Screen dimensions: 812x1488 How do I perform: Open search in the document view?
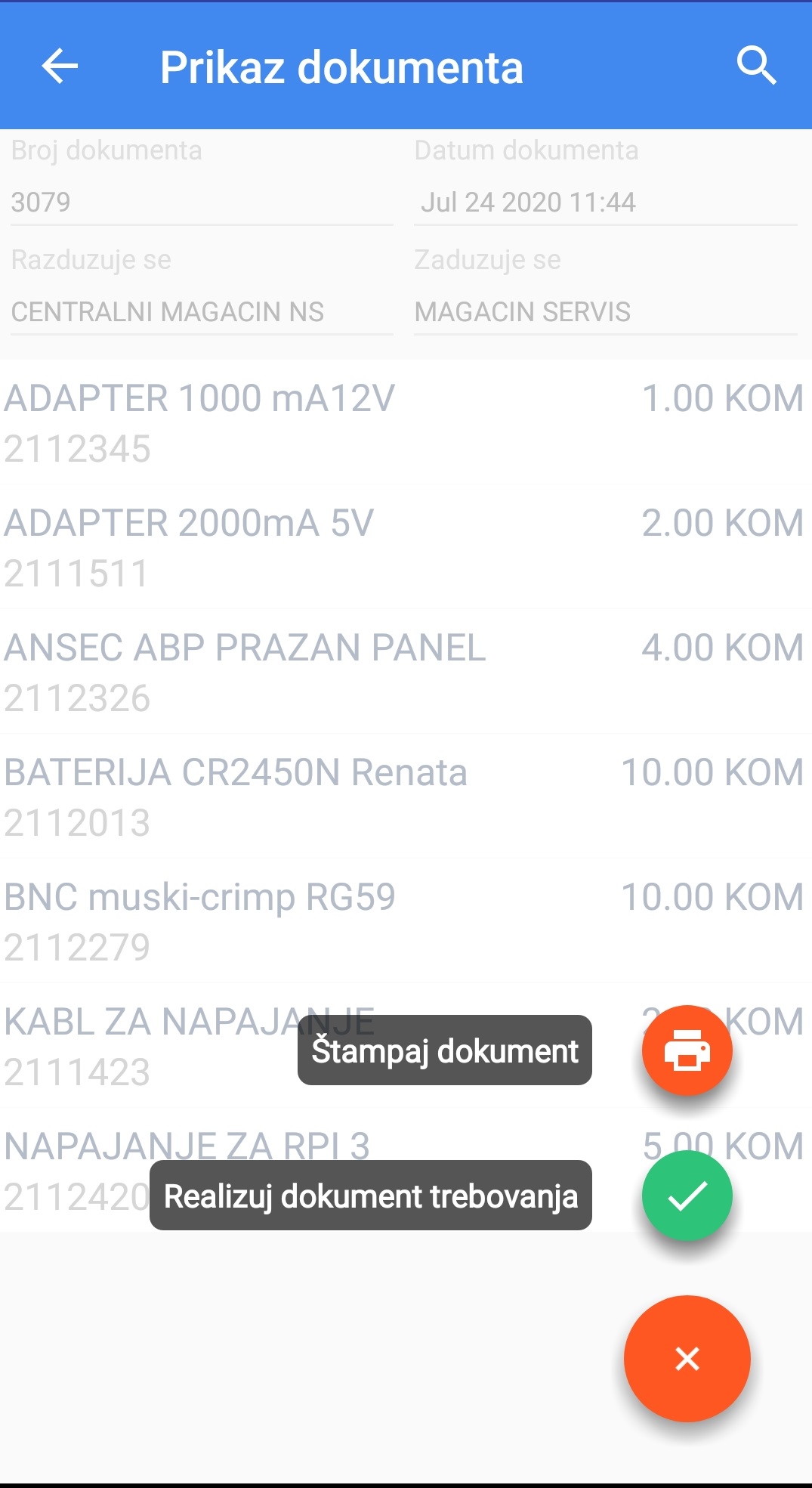point(756,67)
